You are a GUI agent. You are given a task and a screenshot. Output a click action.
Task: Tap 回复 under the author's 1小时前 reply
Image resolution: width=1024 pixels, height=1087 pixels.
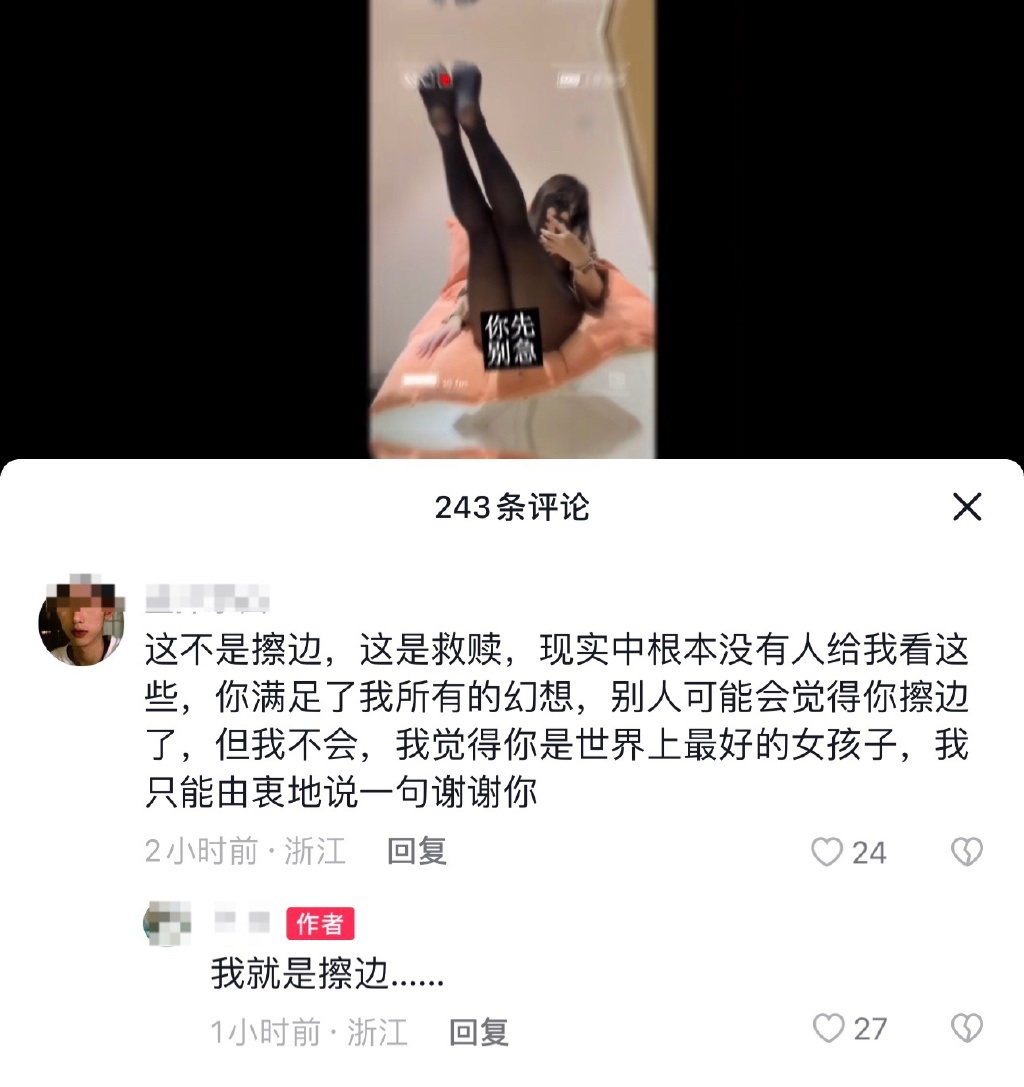tap(479, 1032)
